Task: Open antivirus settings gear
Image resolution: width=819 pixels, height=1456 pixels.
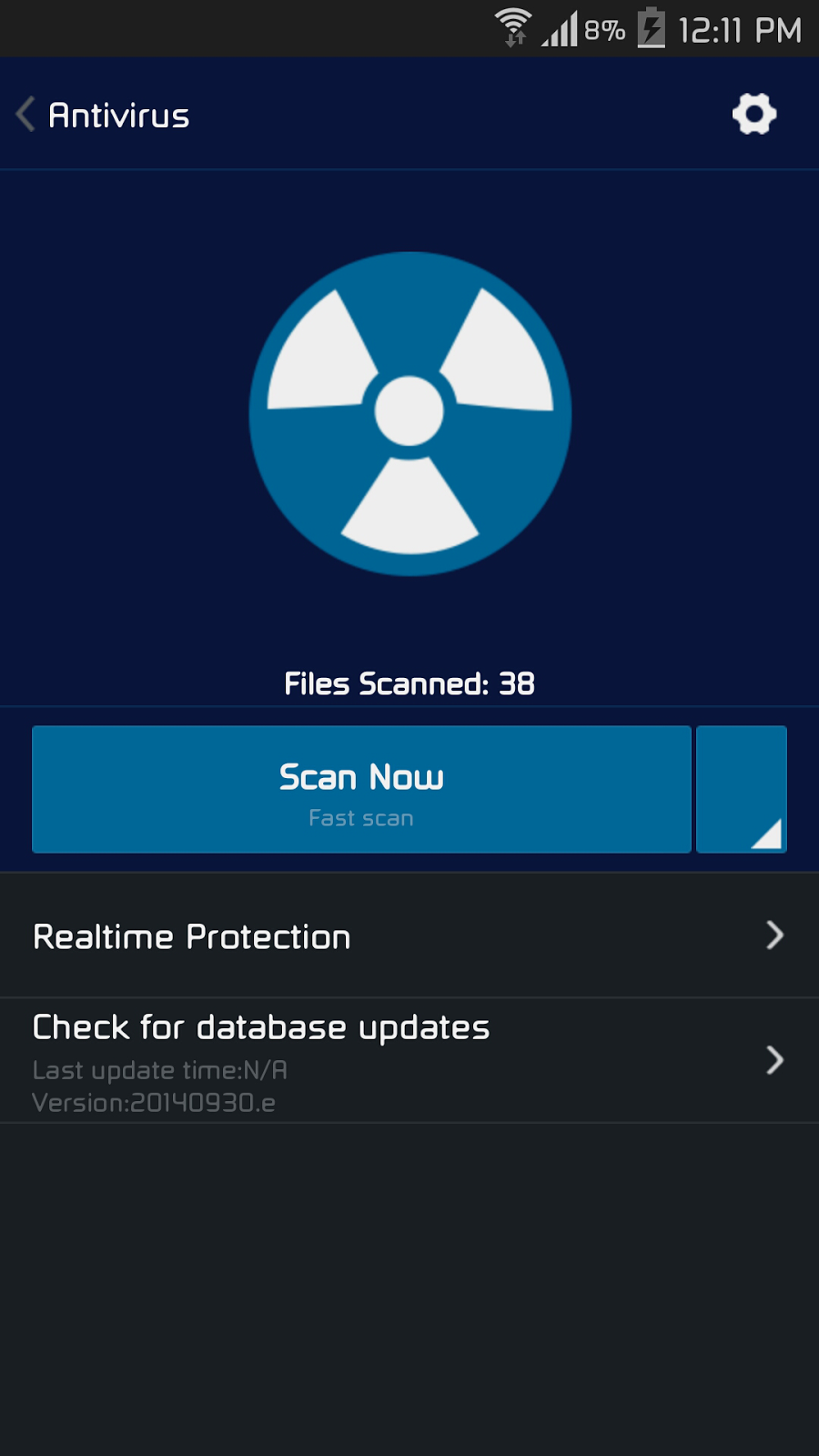Action: point(754,115)
